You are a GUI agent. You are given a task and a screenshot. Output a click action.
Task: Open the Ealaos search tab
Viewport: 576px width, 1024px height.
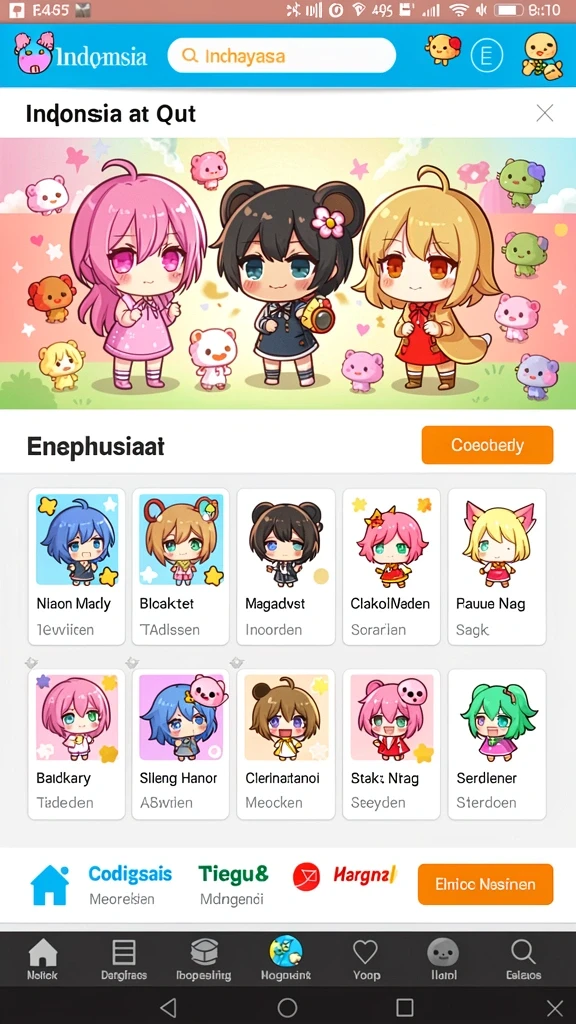(x=524, y=959)
